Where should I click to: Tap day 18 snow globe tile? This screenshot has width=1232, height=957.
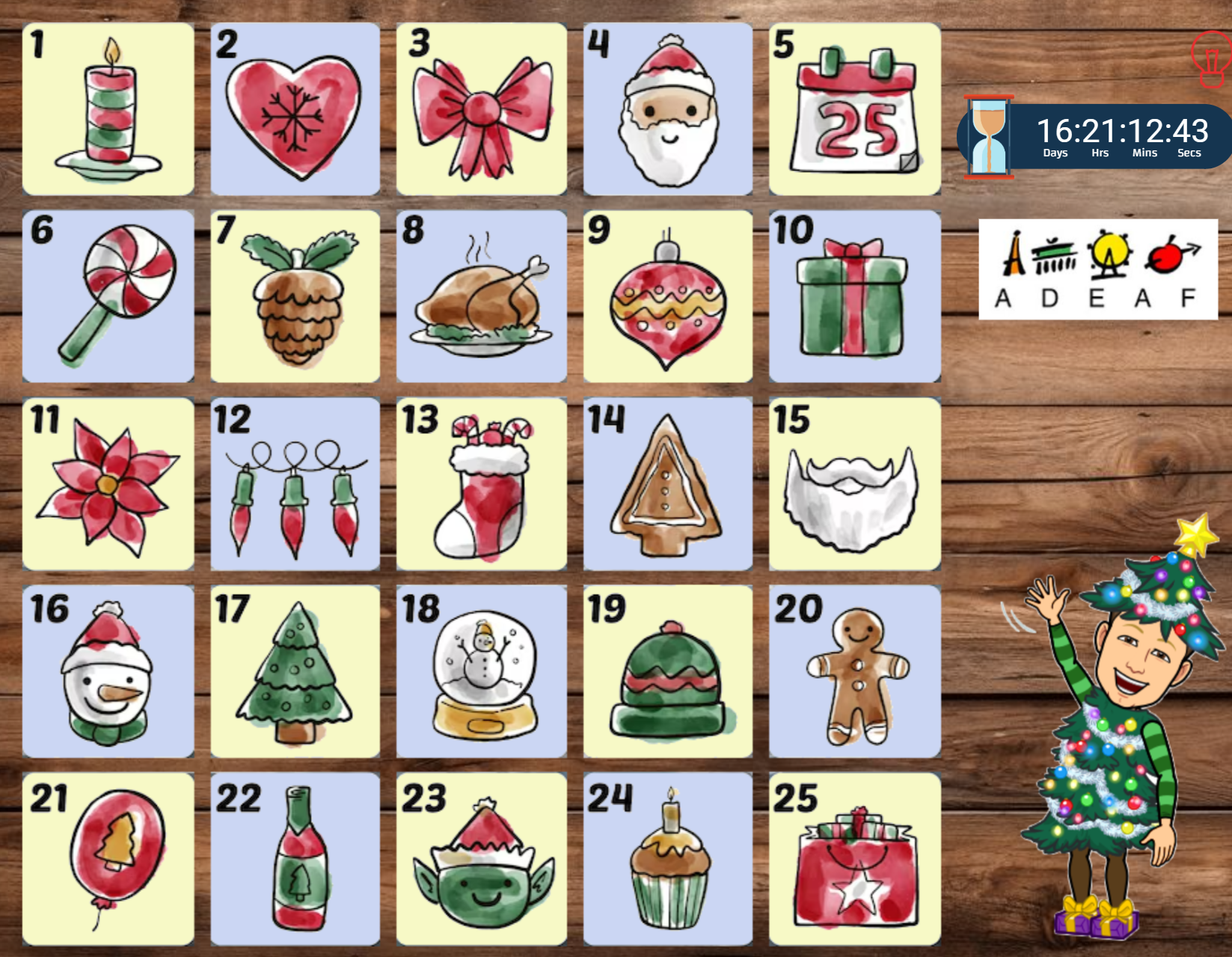(481, 671)
